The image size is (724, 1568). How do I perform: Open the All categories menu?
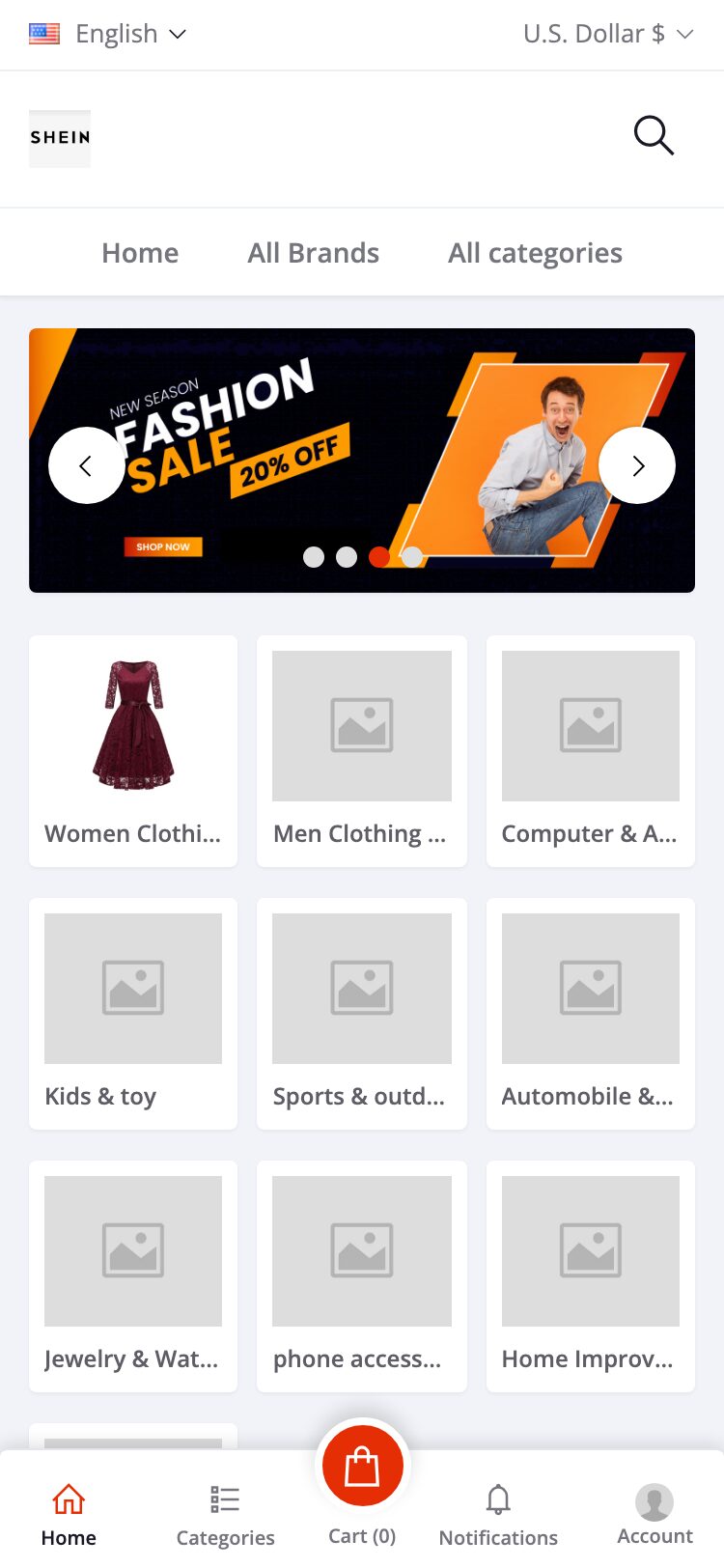(x=535, y=252)
